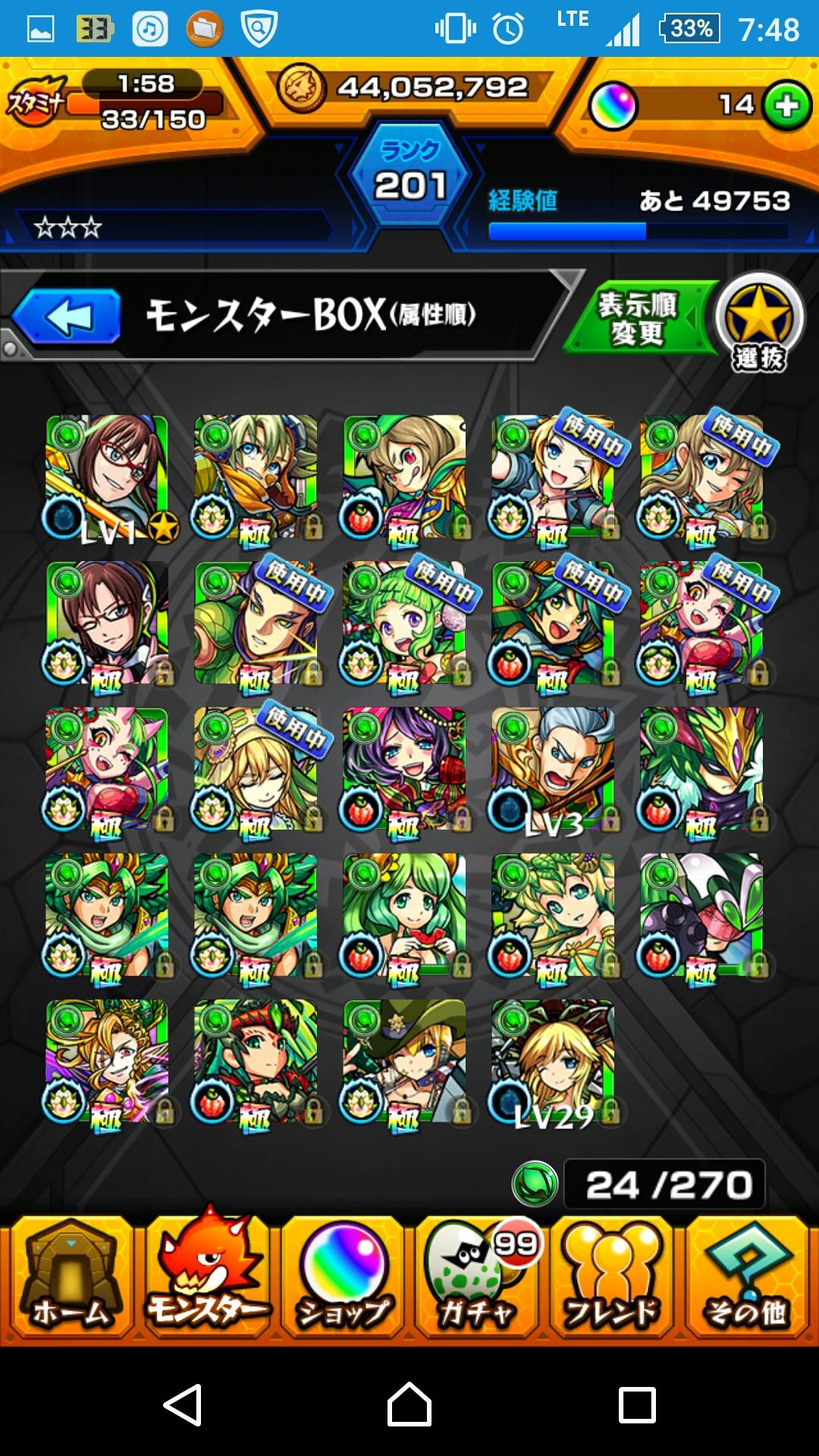Tap the 表示順変更 sort order button
Image resolution: width=819 pixels, height=1456 pixels.
click(639, 318)
